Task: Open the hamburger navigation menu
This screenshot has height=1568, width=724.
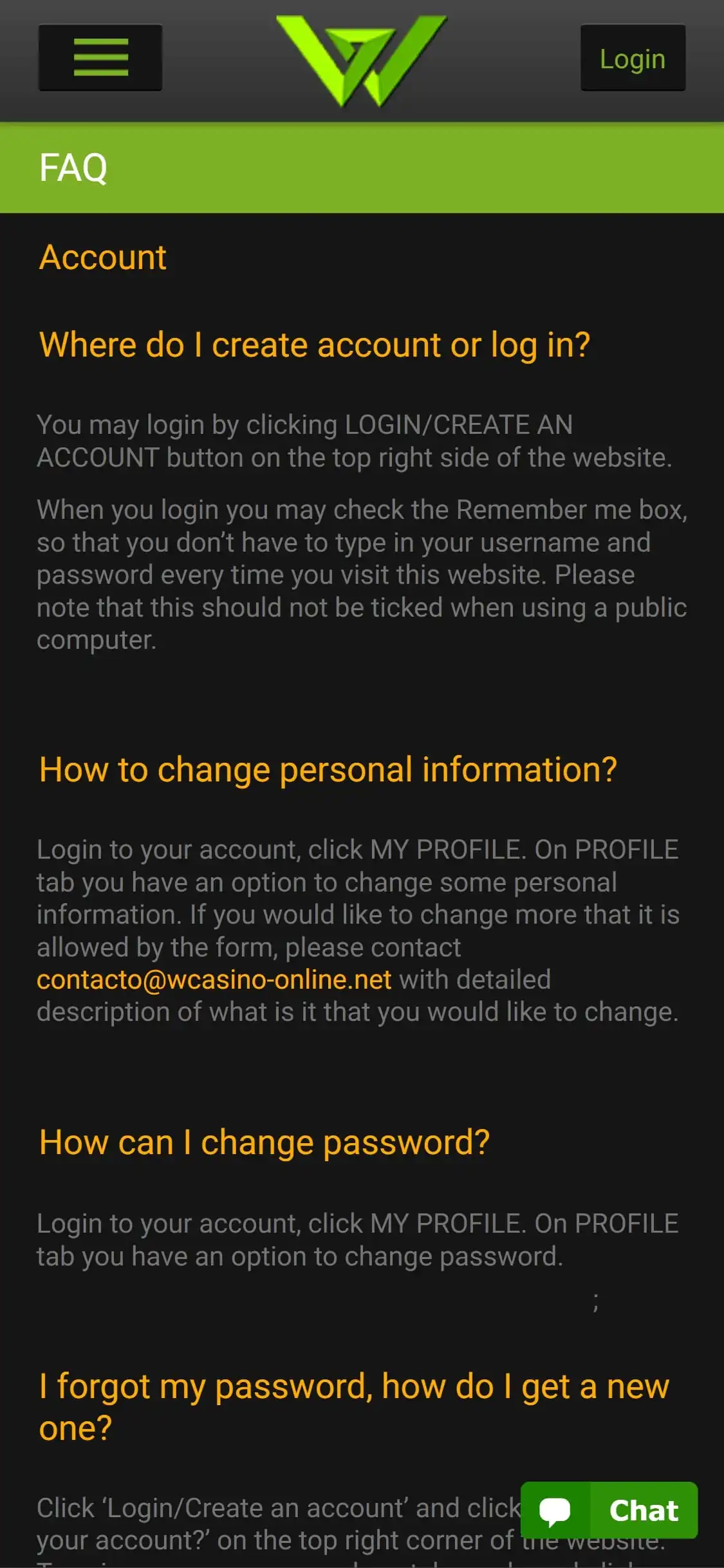Action: coord(100,57)
